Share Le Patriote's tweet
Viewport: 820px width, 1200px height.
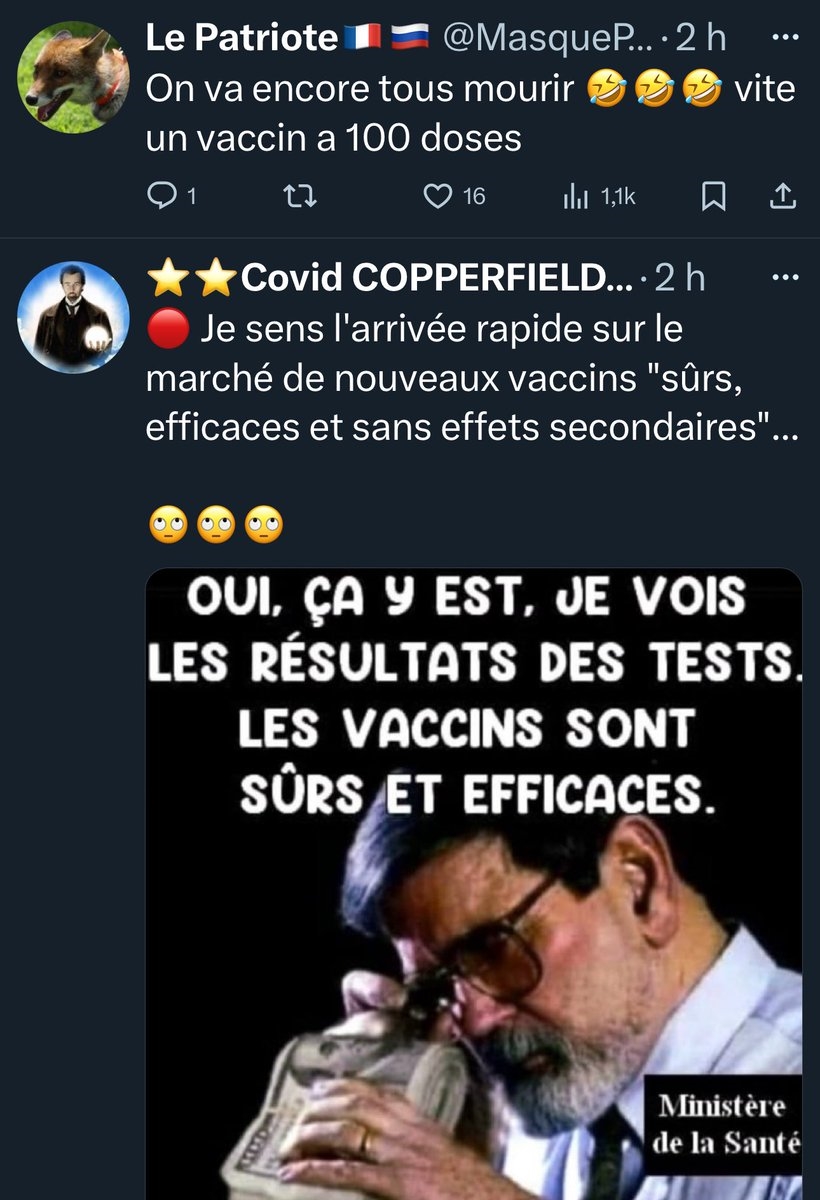coord(783,198)
